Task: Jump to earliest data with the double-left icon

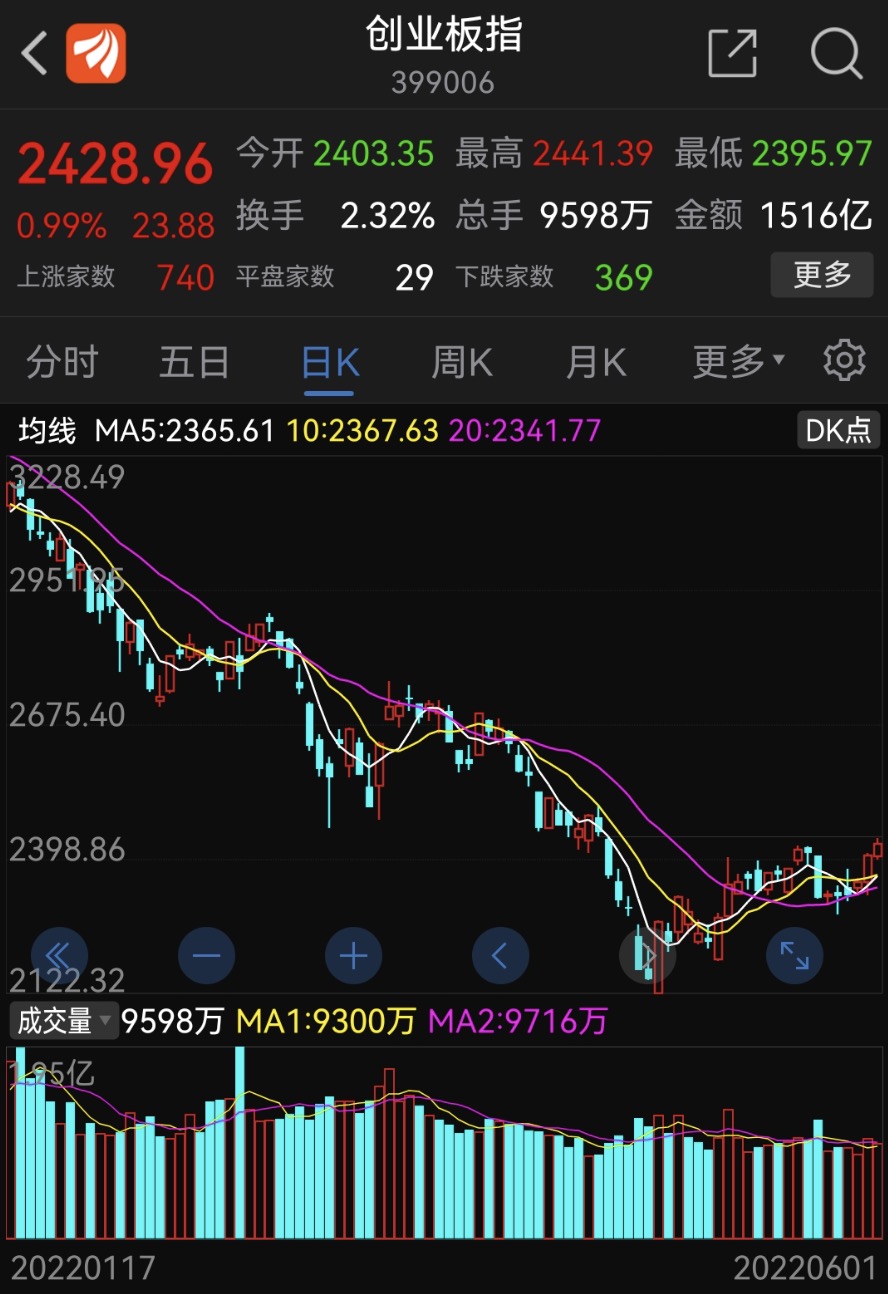Action: (60, 955)
